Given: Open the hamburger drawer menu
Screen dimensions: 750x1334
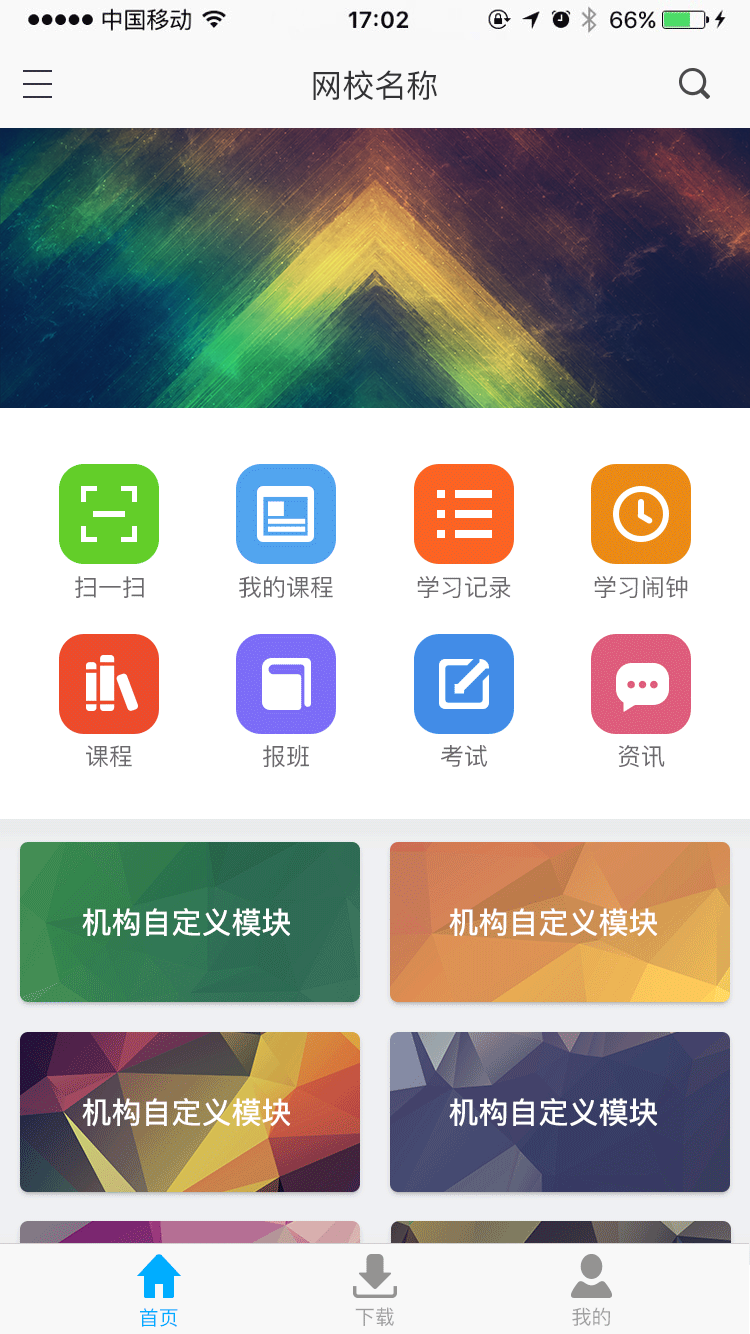Looking at the screenshot, I should click(38, 84).
